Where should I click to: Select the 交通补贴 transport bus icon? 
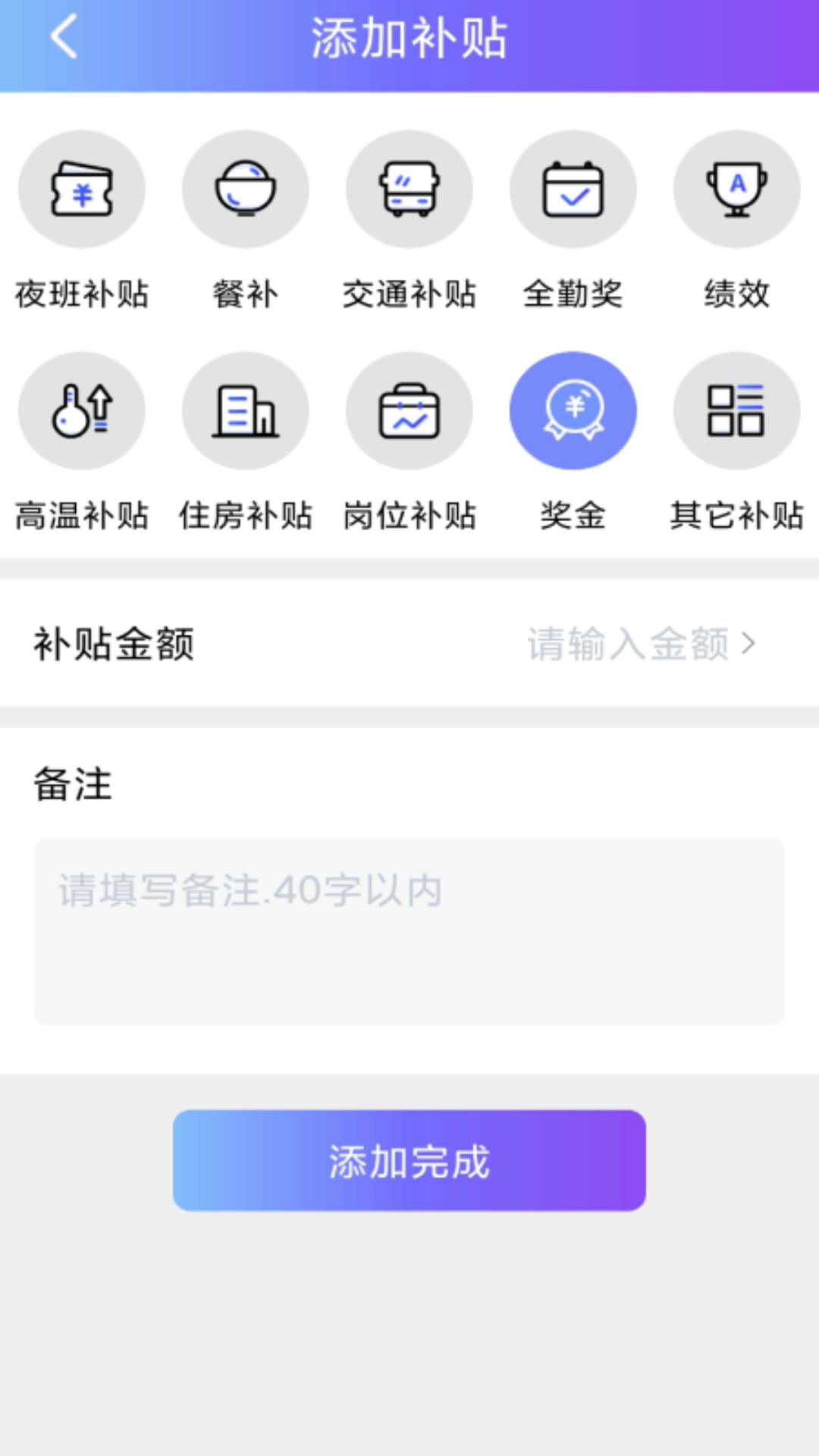(409, 190)
